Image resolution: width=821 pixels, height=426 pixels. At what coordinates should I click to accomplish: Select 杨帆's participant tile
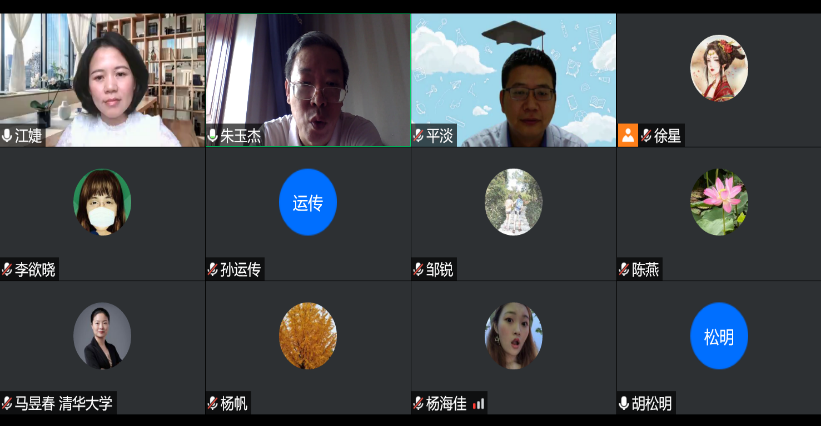308,347
